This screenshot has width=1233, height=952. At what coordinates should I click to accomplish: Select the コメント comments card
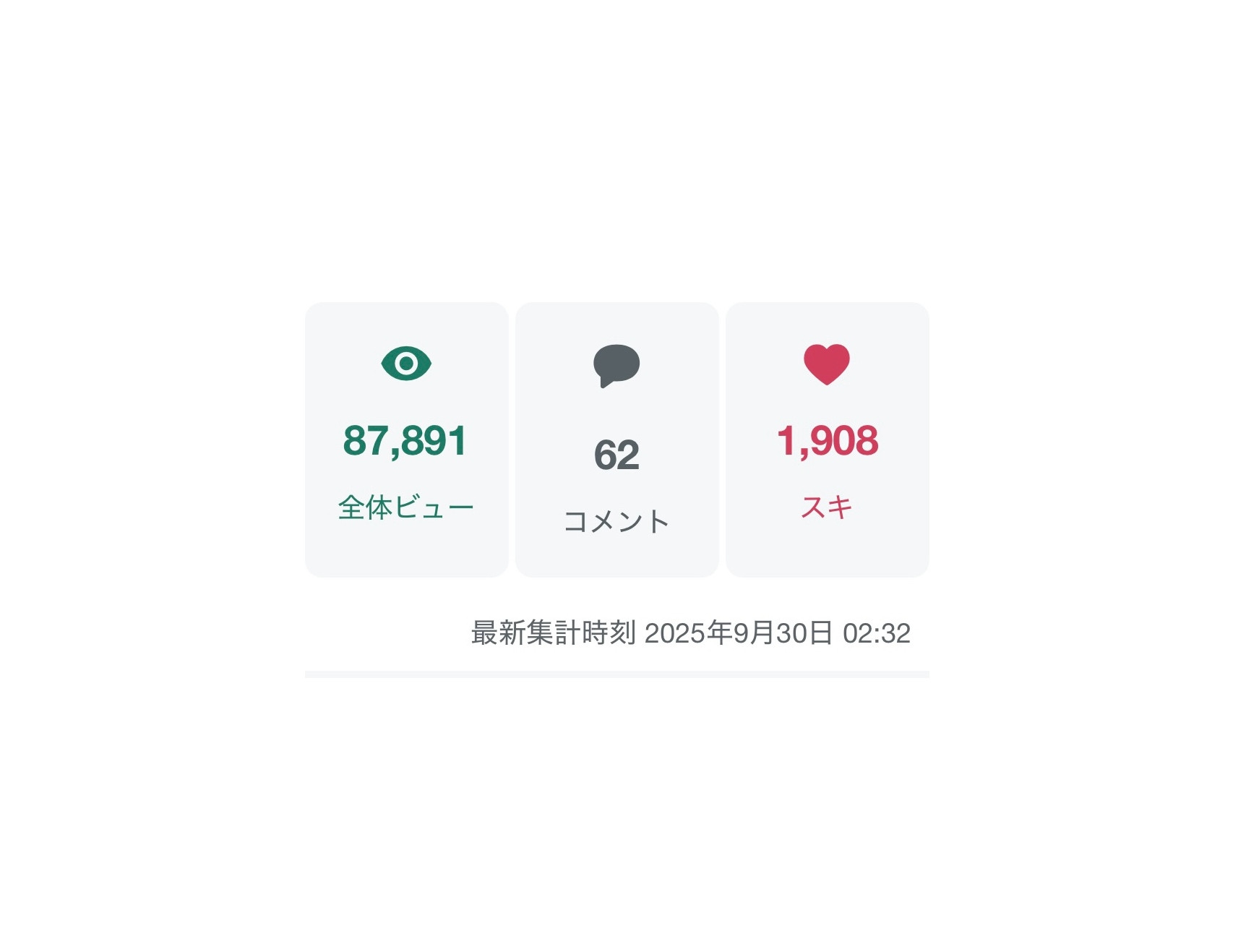[616, 439]
